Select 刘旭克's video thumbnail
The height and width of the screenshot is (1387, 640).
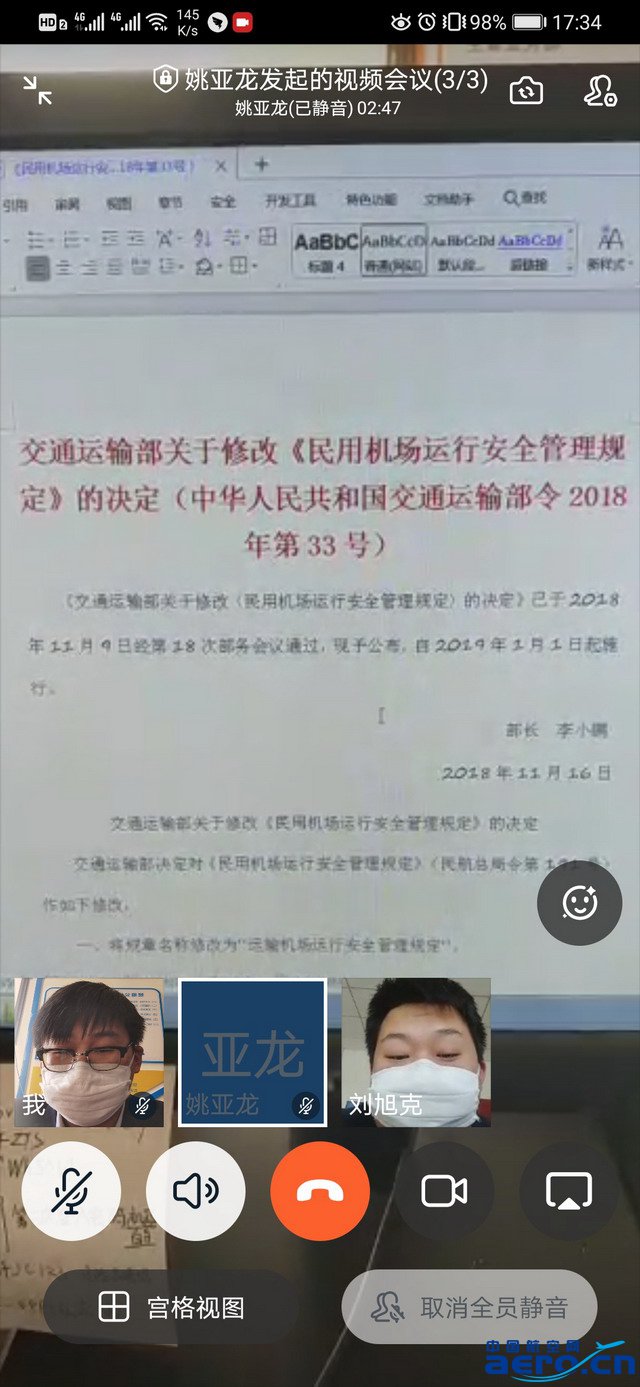416,1052
